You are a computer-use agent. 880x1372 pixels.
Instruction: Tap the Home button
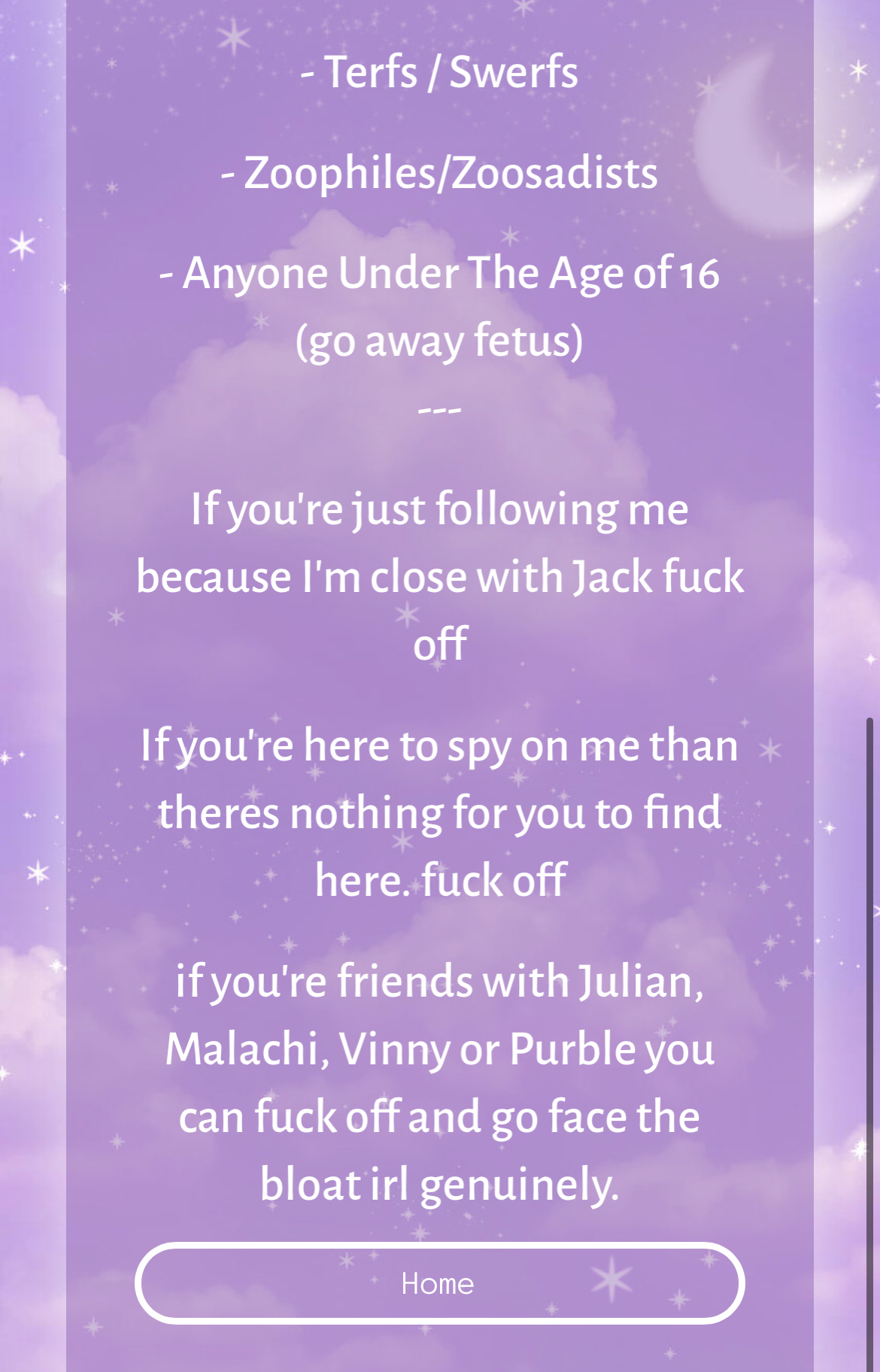click(x=439, y=1283)
